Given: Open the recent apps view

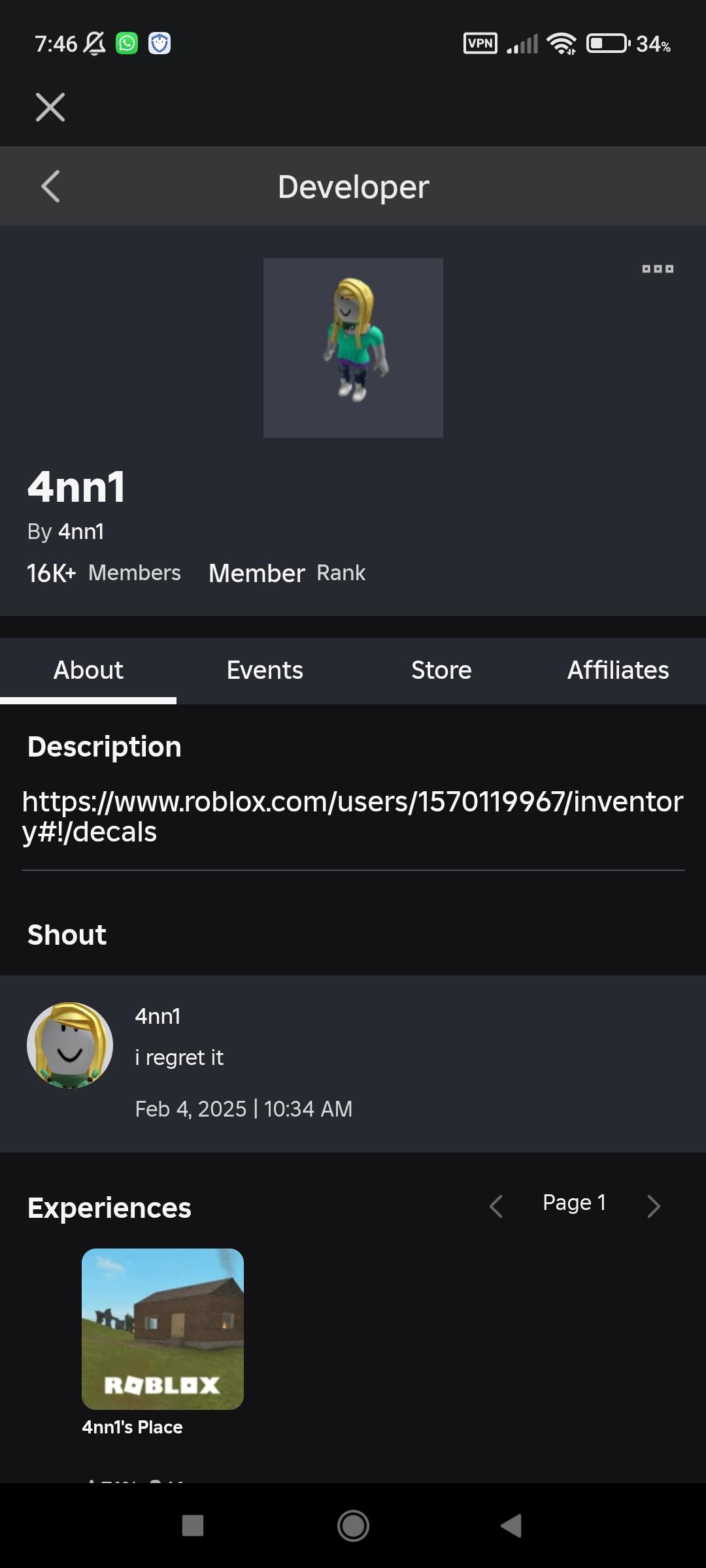Looking at the screenshot, I should 193,1526.
